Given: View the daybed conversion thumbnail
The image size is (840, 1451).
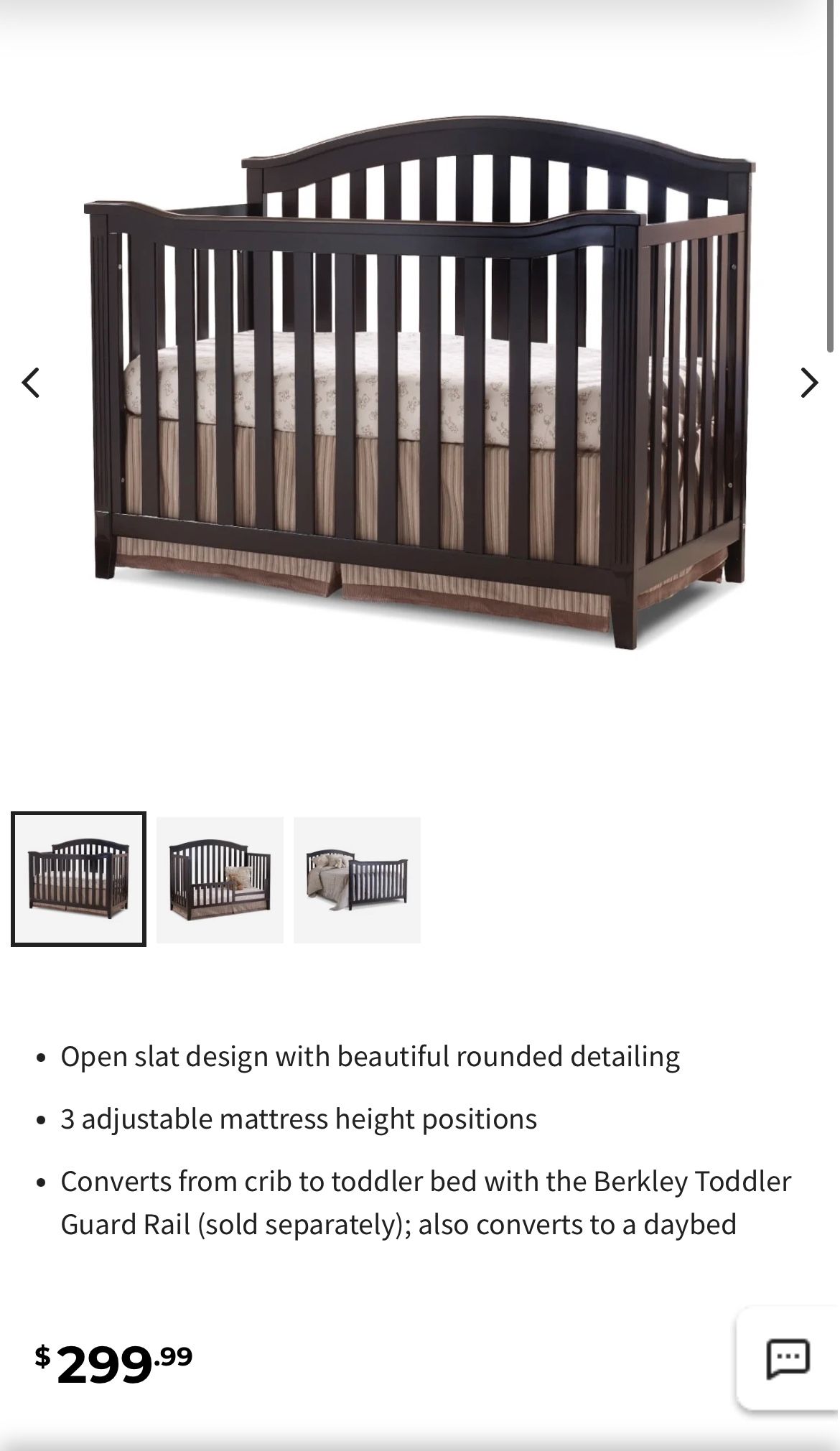Looking at the screenshot, I should point(357,880).
